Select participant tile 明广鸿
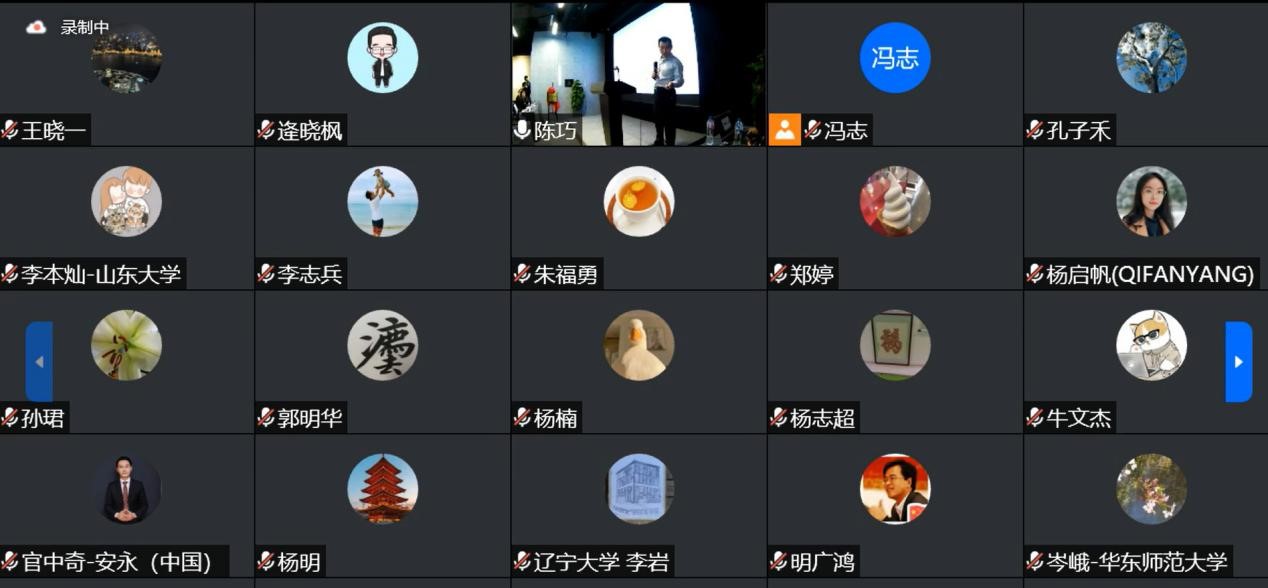The image size is (1268, 588). point(894,505)
